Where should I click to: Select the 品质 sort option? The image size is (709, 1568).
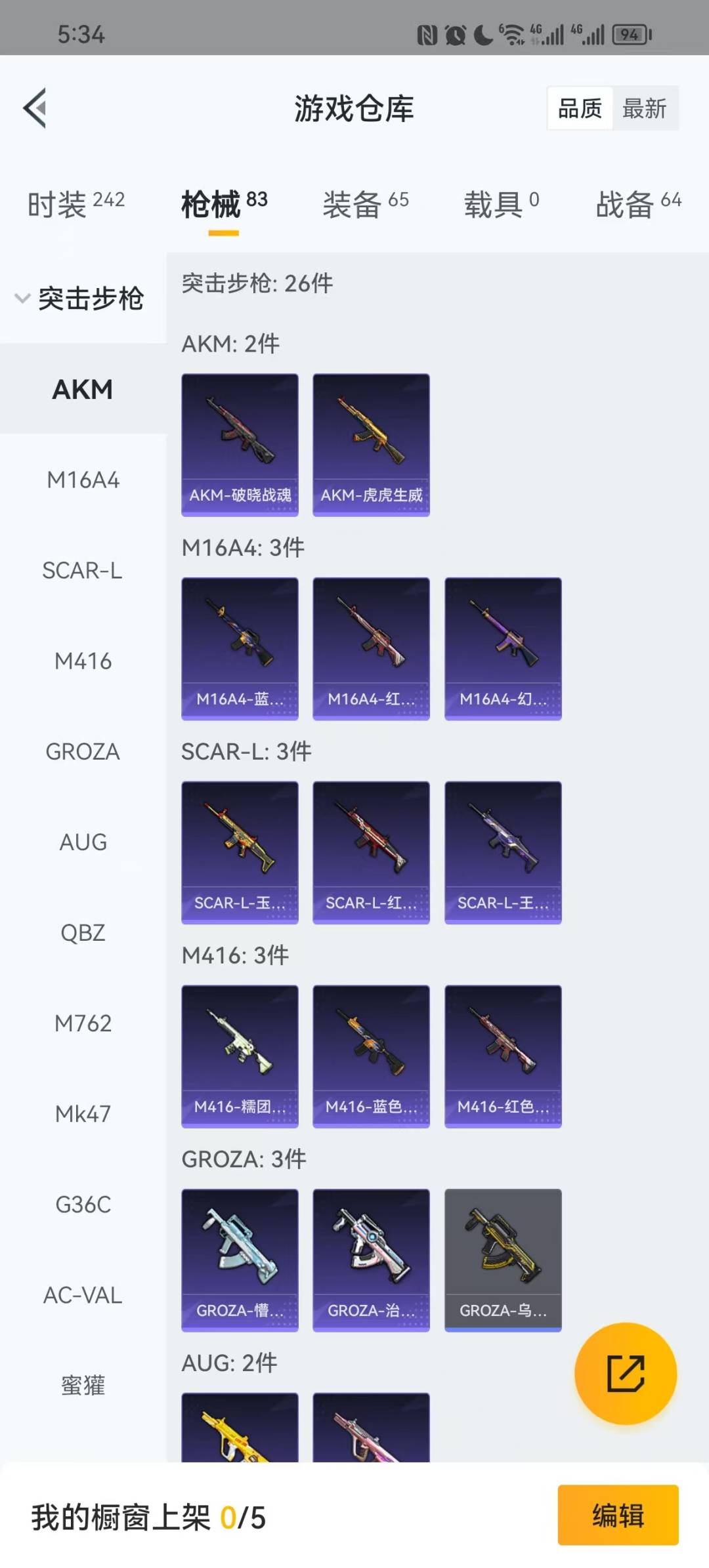(x=580, y=108)
